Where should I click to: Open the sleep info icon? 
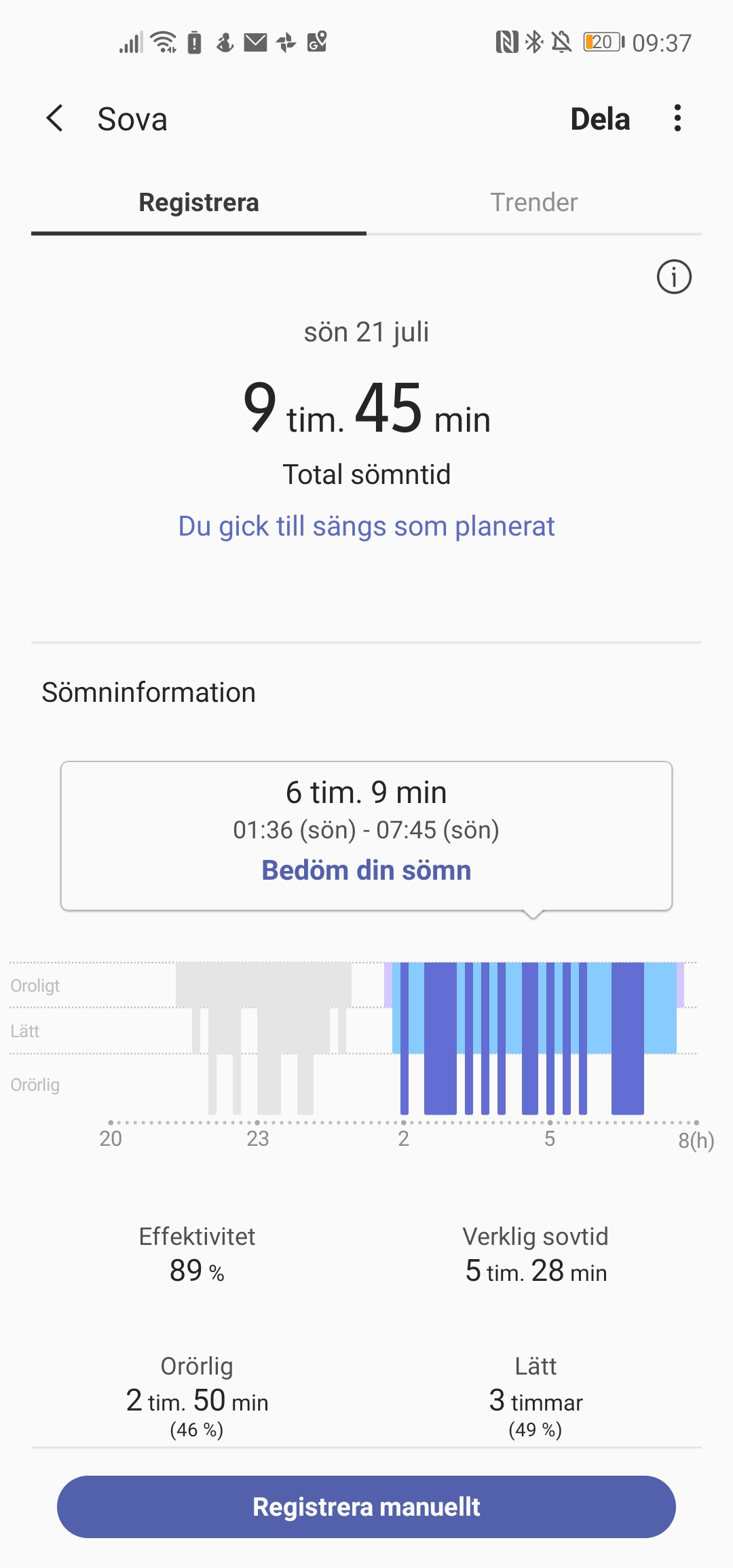(673, 277)
